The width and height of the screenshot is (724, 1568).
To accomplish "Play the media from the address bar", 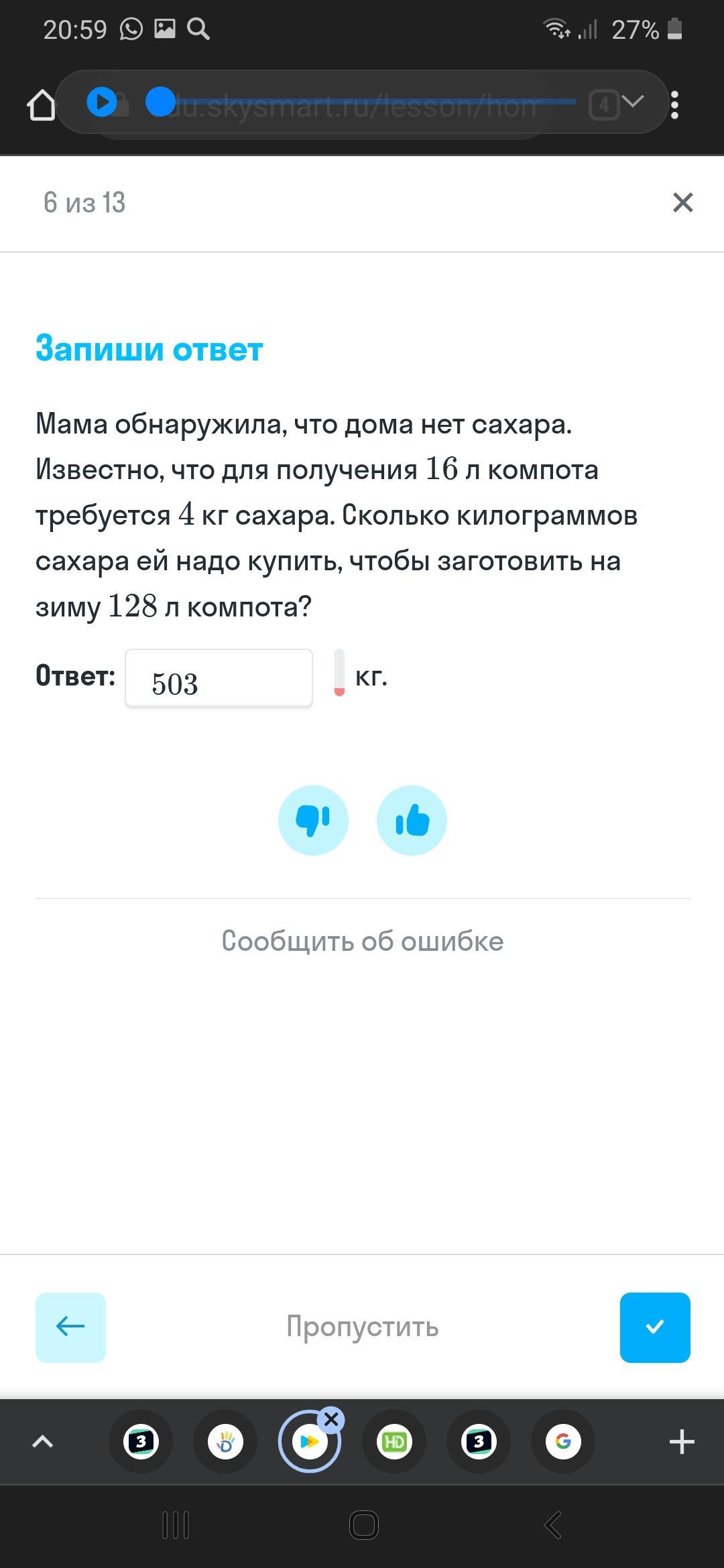I will (102, 103).
